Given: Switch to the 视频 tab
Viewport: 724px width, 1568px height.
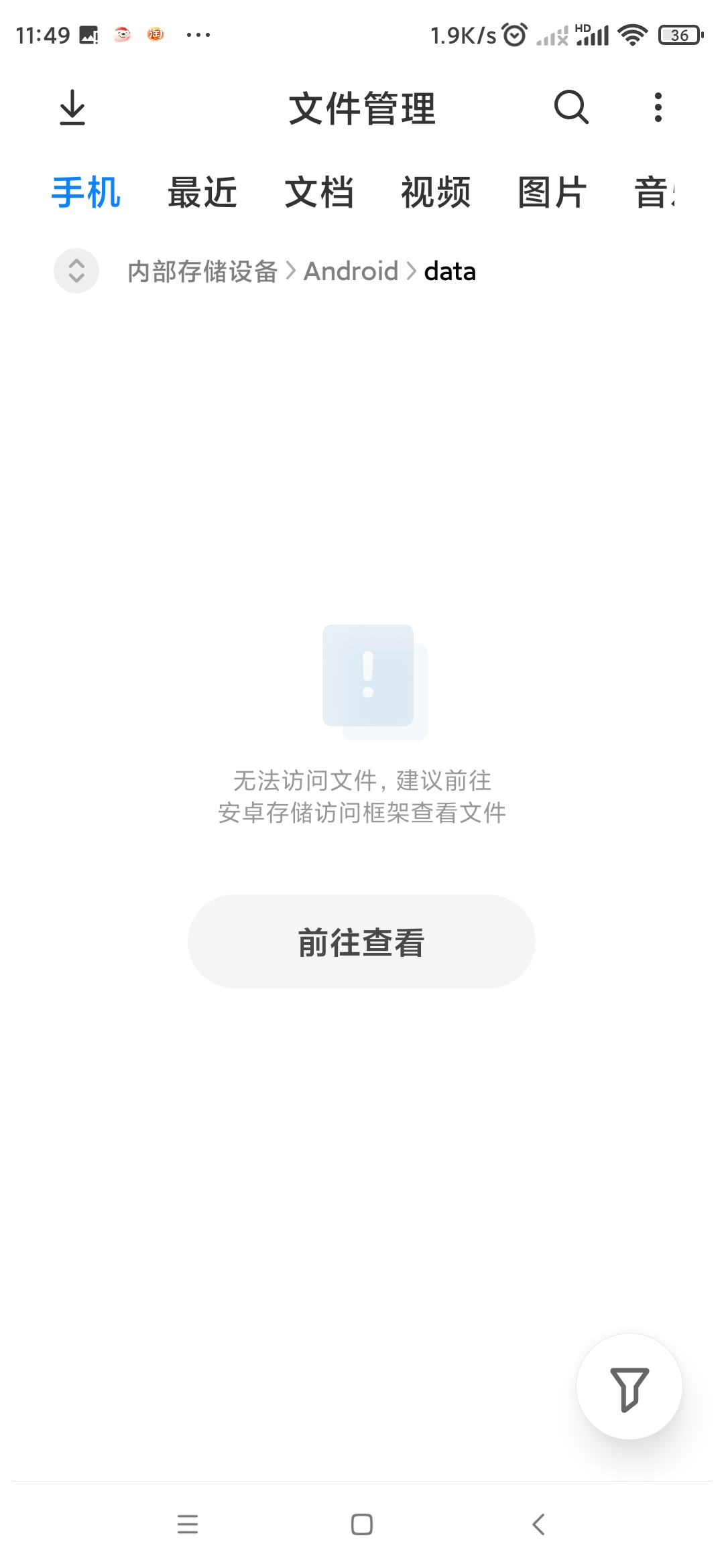Looking at the screenshot, I should tap(436, 193).
